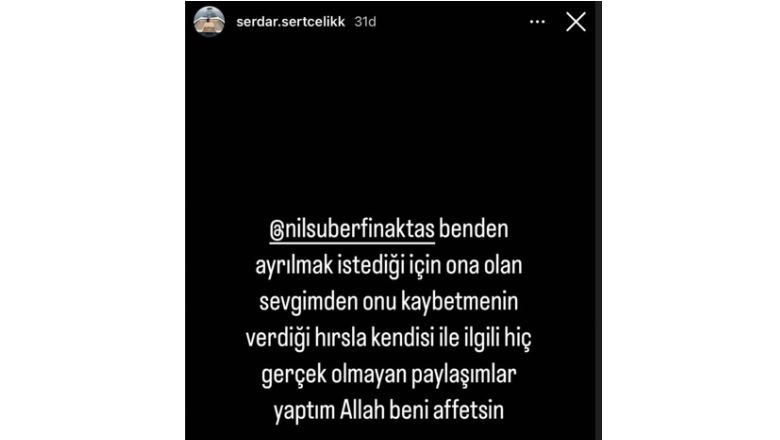Open the three-dot story options menu
The image size is (780, 440).
point(537,22)
